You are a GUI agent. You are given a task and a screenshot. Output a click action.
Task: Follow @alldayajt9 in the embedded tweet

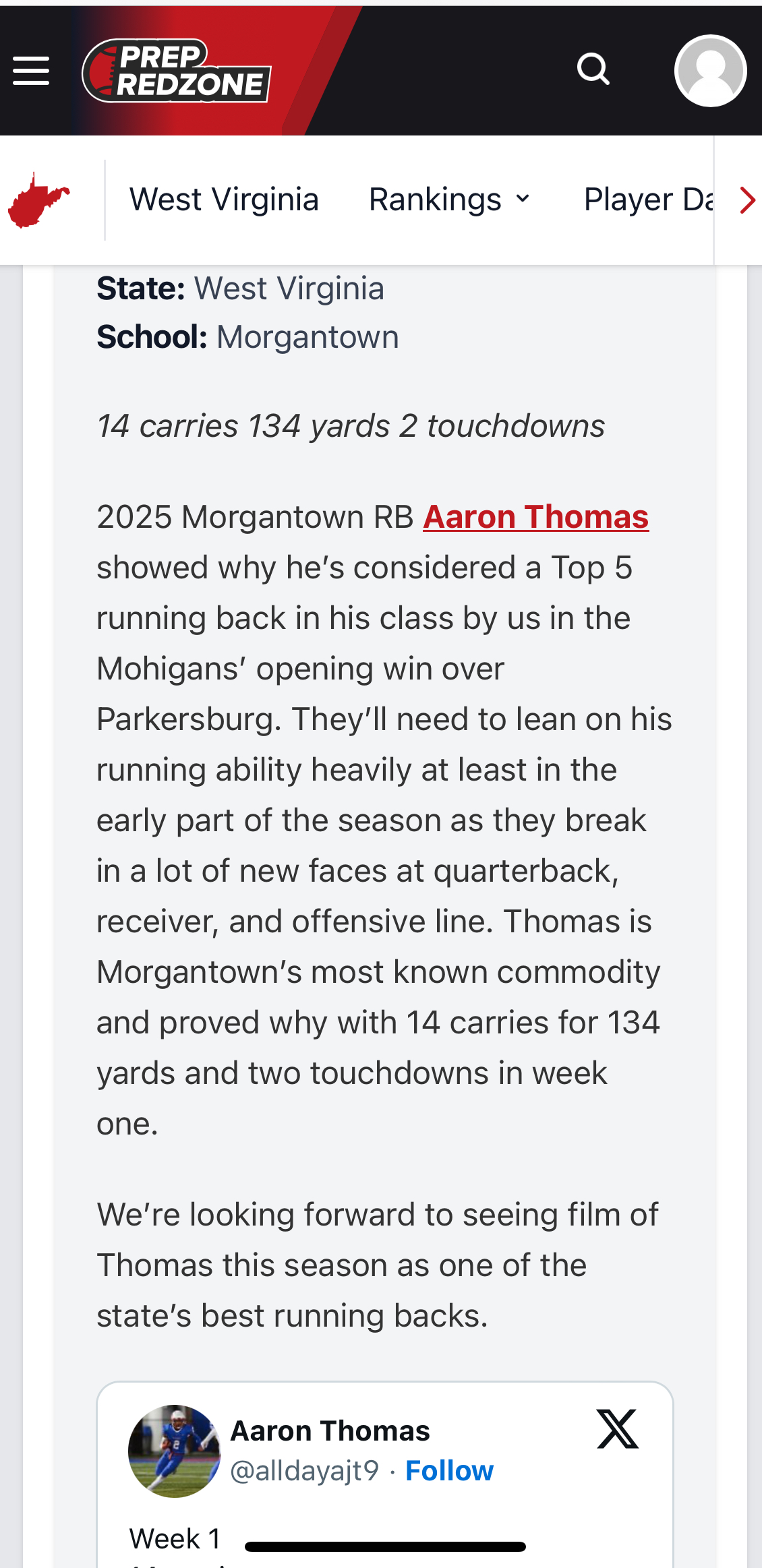pyautogui.click(x=449, y=1470)
